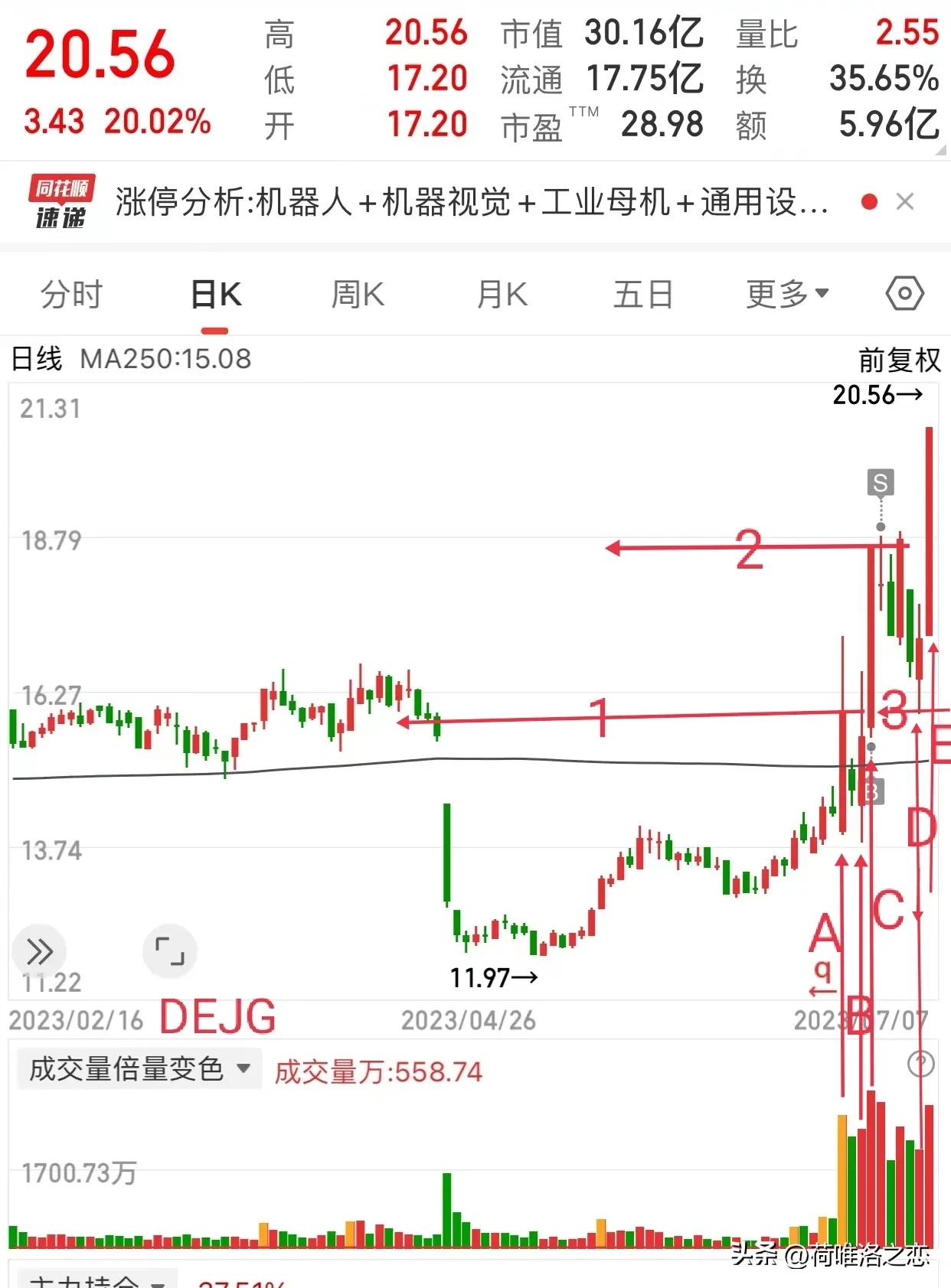The image size is (951, 1288).
Task: Click the S sell marker on the chart
Action: pos(881,481)
